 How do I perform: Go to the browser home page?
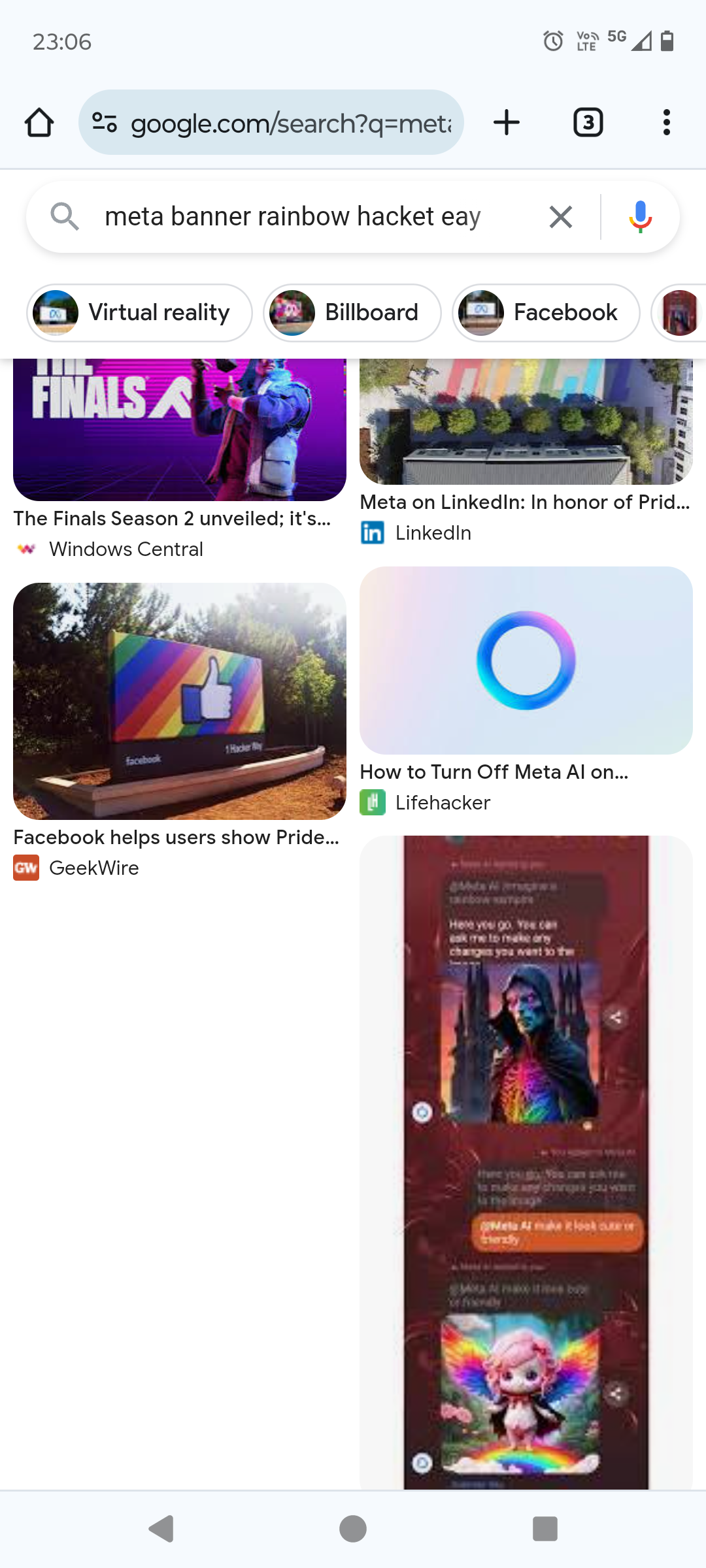[x=39, y=123]
